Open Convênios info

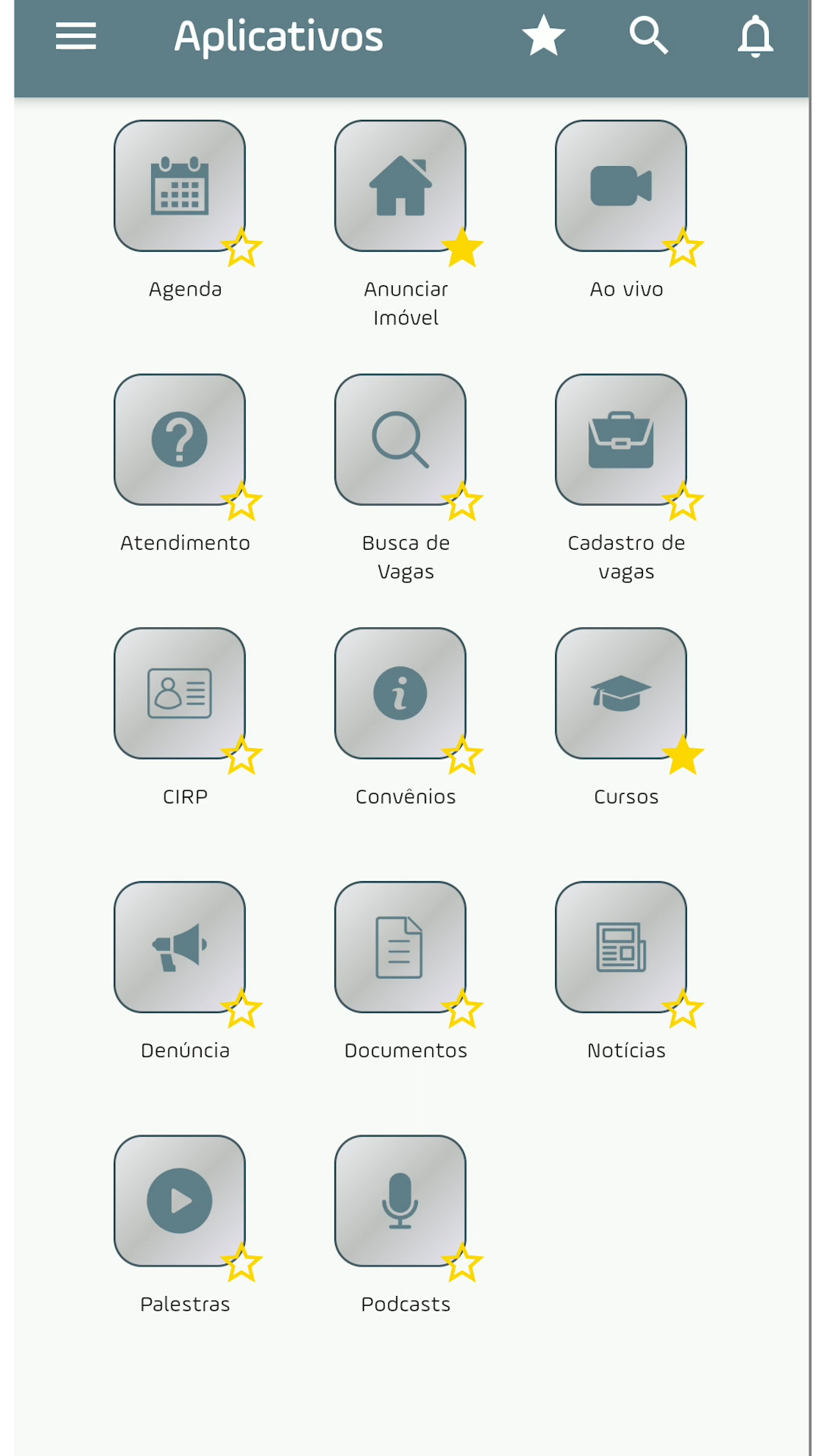pos(400,693)
